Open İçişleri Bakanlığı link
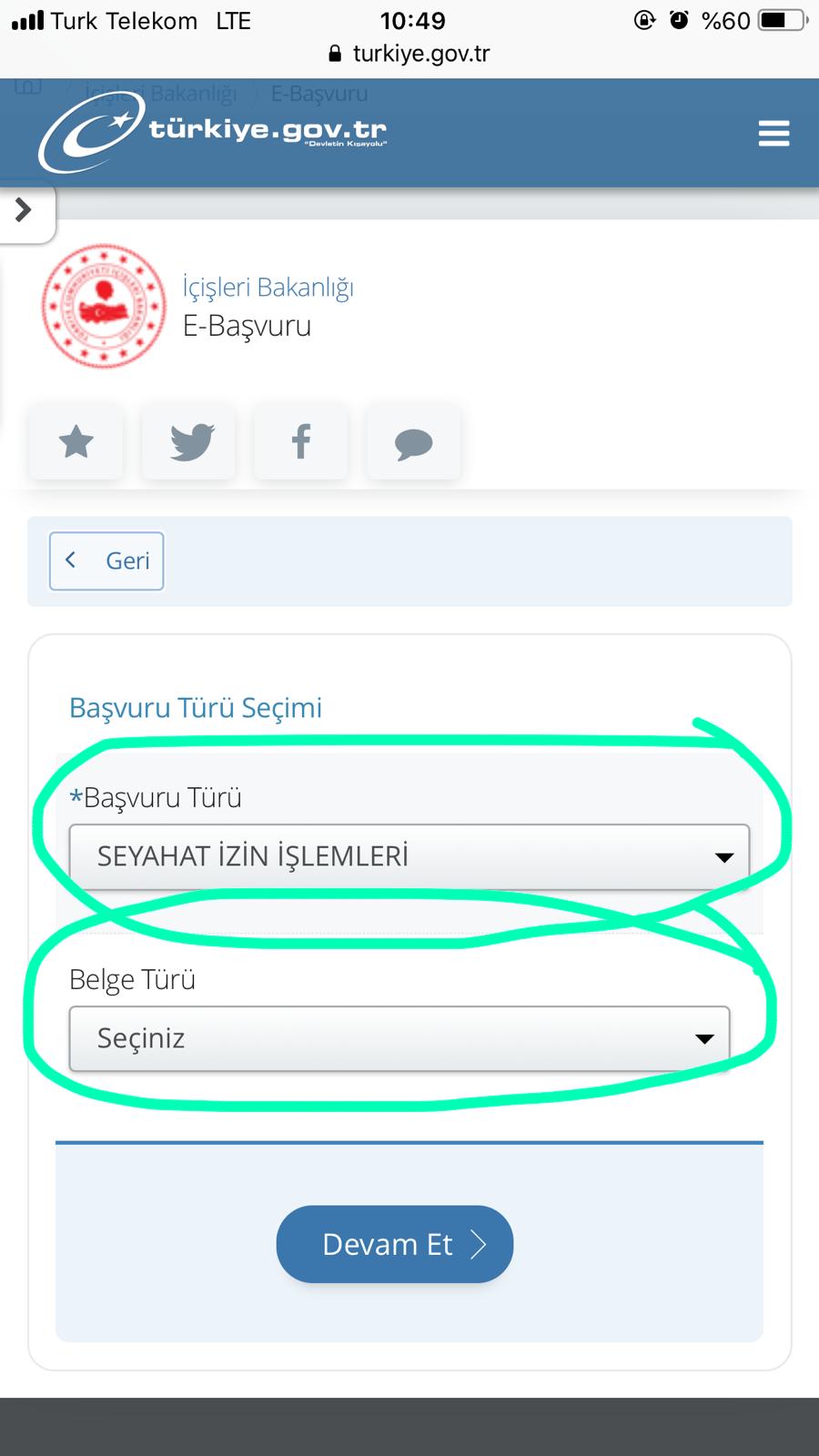Image resolution: width=819 pixels, height=1456 pixels. [x=268, y=288]
